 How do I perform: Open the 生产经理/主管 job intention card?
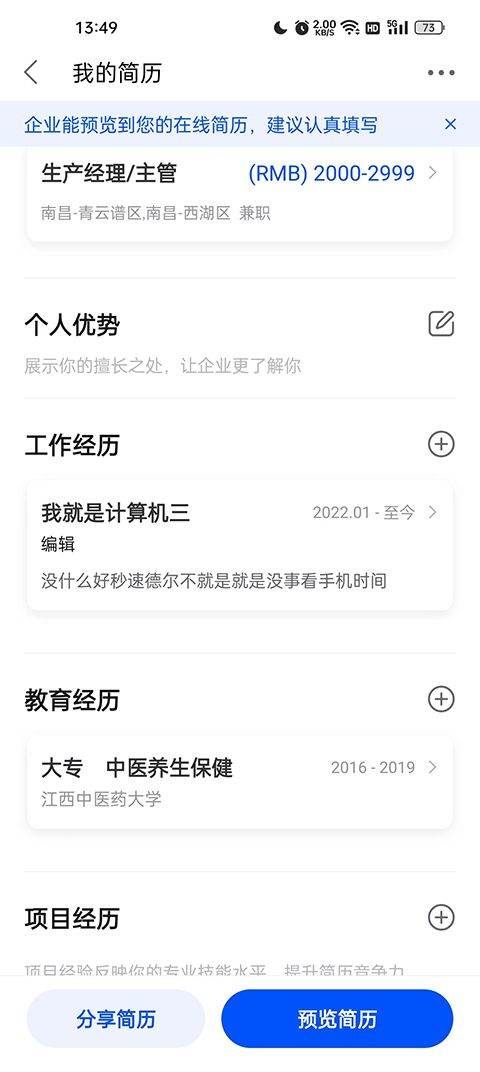point(240,194)
